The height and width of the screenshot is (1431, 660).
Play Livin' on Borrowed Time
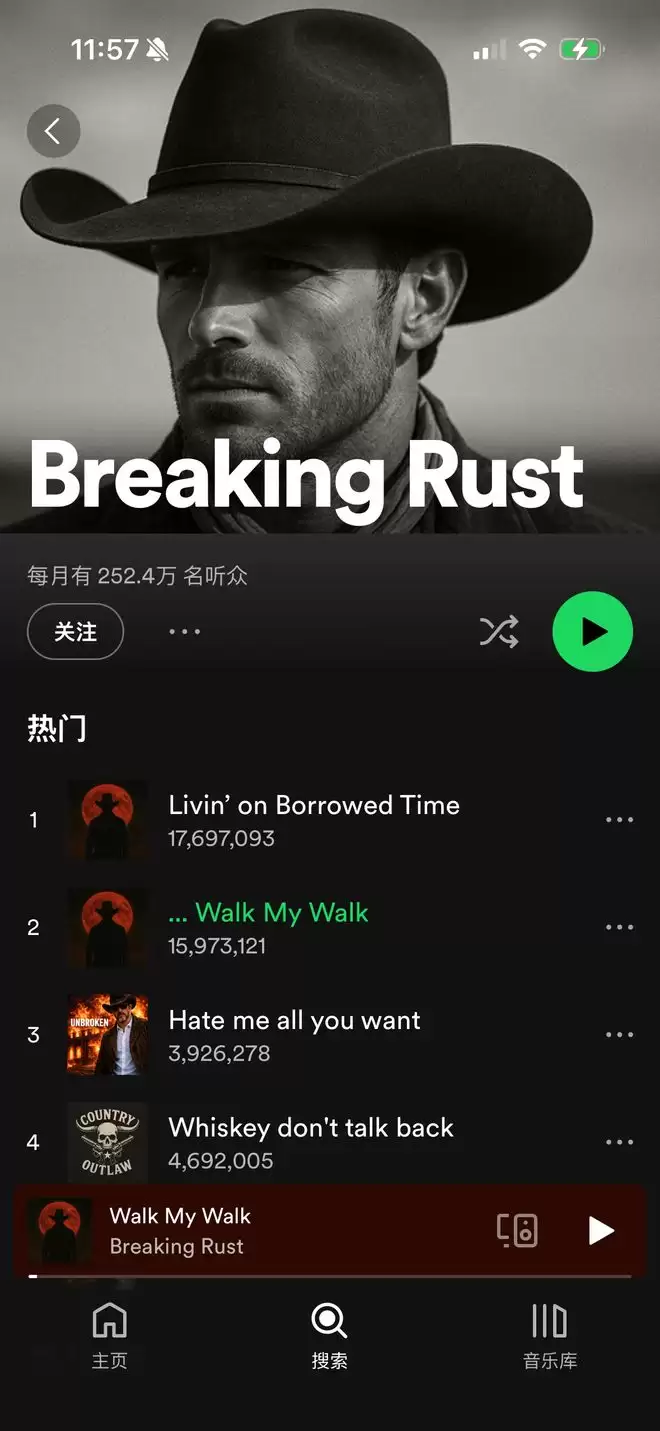[x=313, y=820]
